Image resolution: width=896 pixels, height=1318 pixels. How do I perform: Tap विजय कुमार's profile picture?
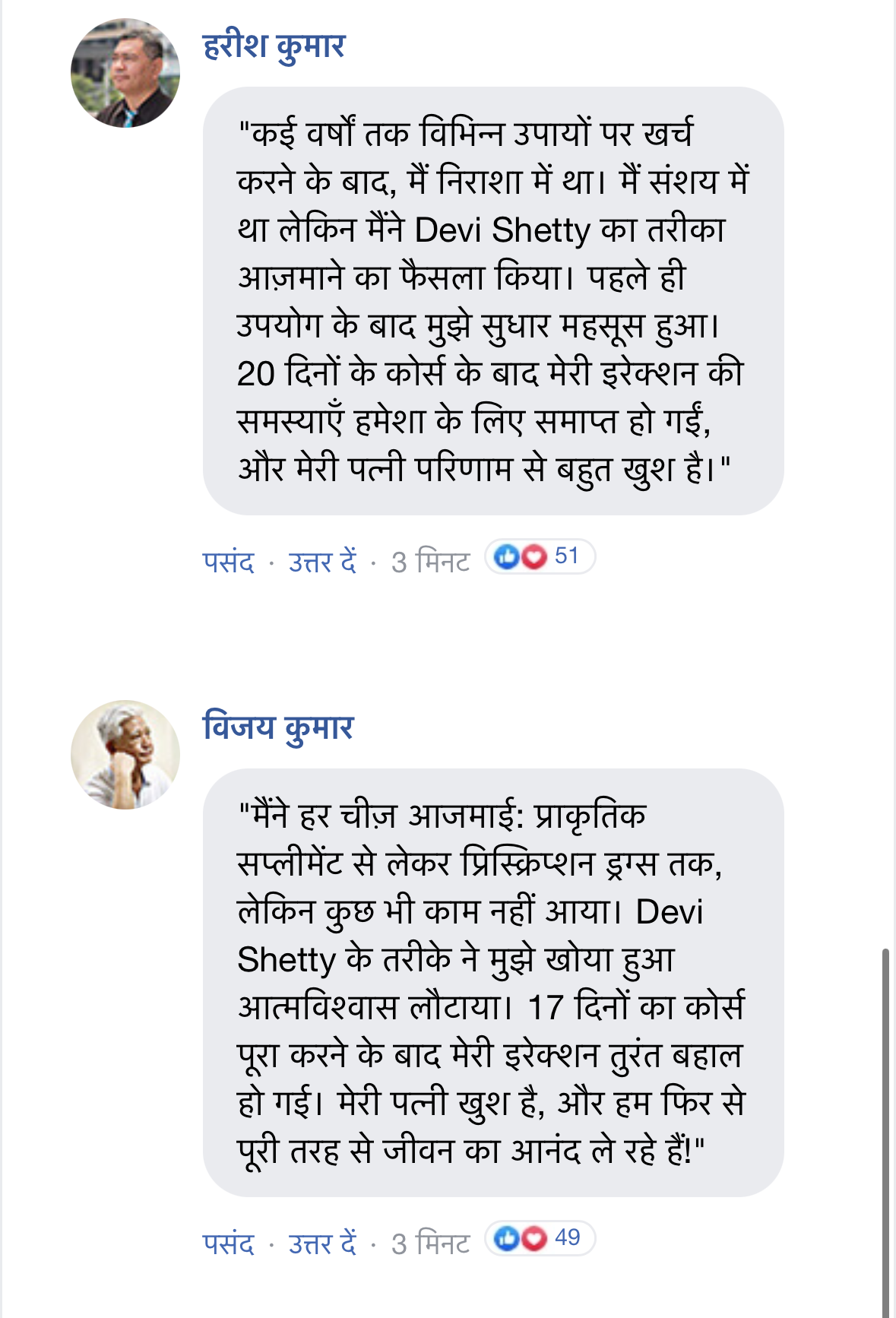tap(125, 755)
